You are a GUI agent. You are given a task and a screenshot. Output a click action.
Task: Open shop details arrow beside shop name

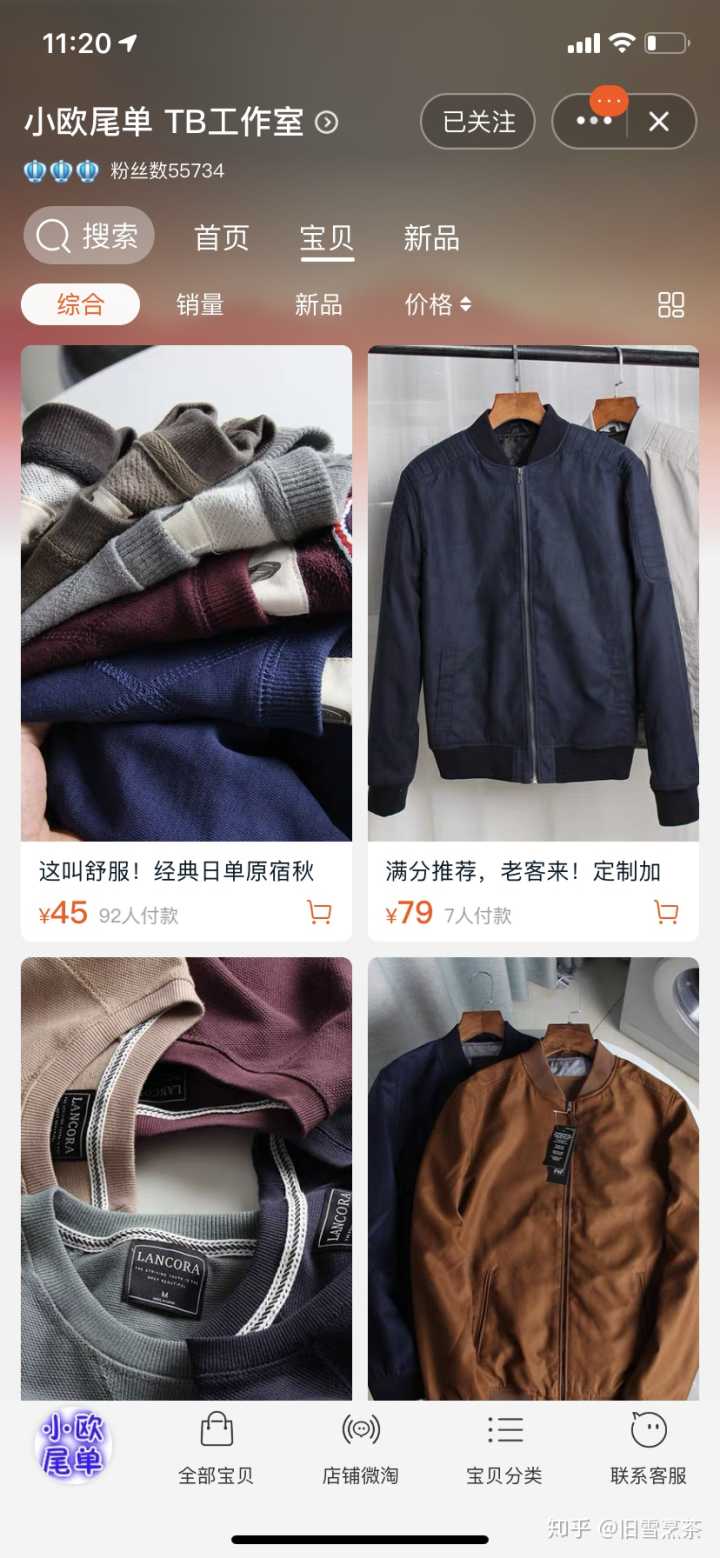[x=327, y=122]
